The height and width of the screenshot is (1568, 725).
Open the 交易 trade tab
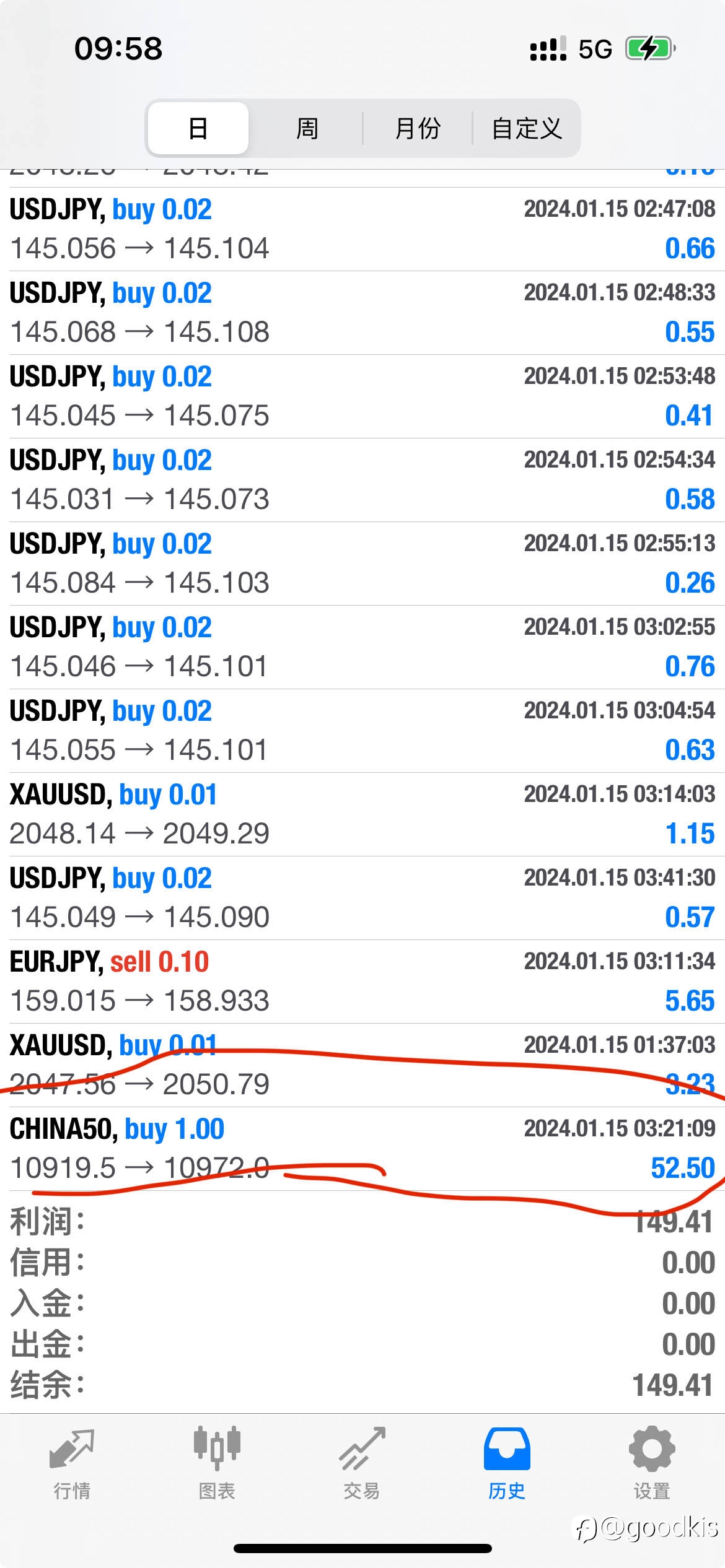pos(362,1463)
